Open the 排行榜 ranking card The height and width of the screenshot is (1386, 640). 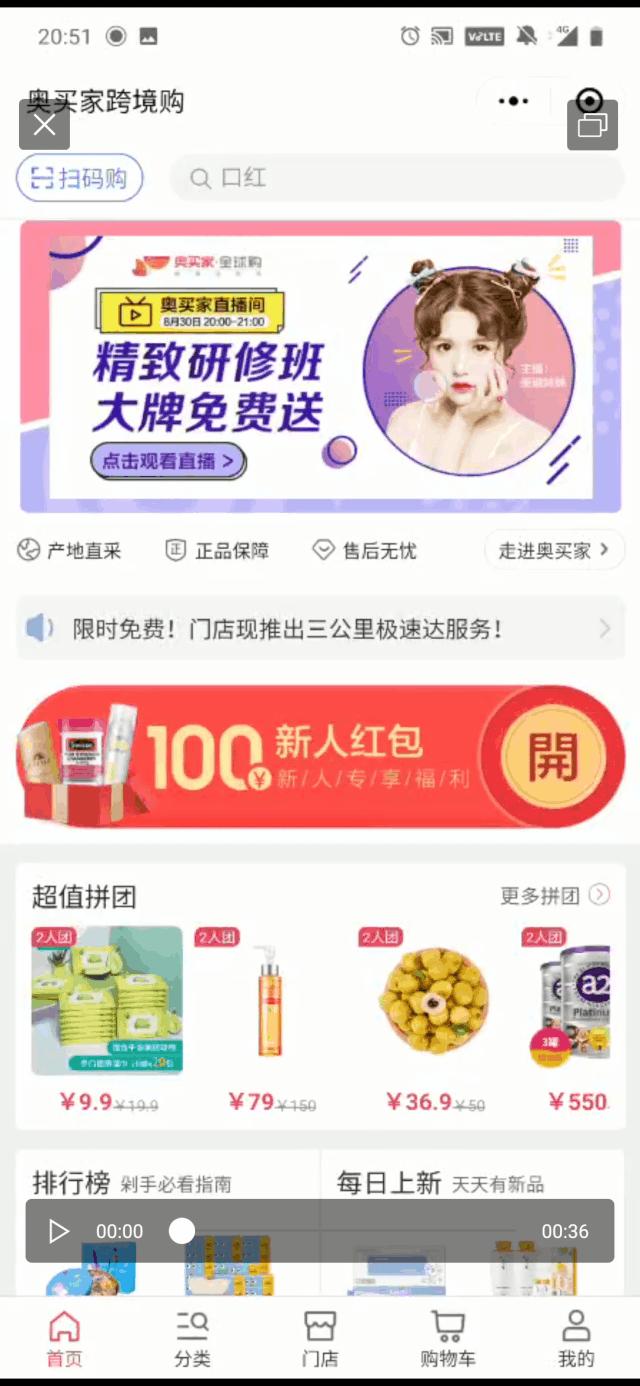coord(168,1184)
